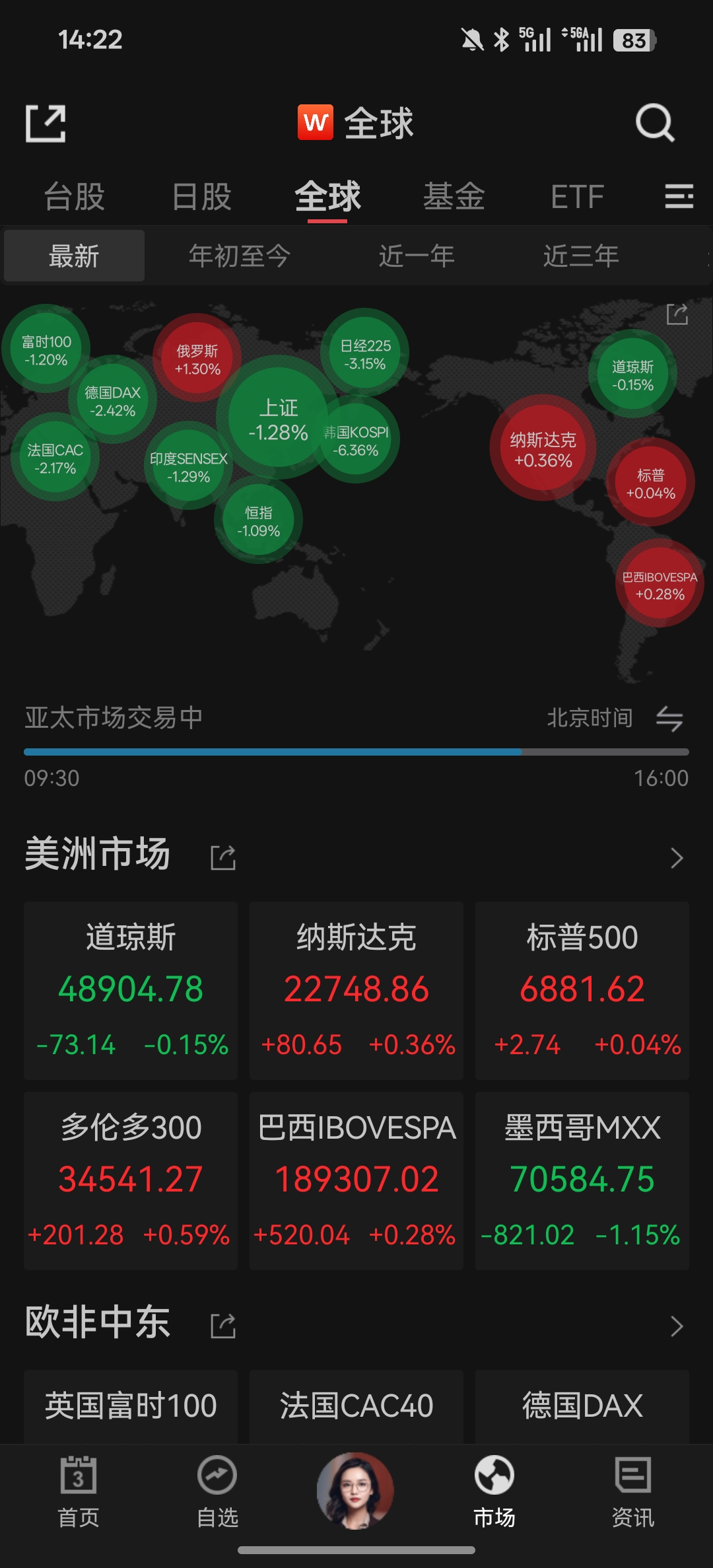Switch to the 日股 tab
The width and height of the screenshot is (713, 1568).
pos(201,197)
